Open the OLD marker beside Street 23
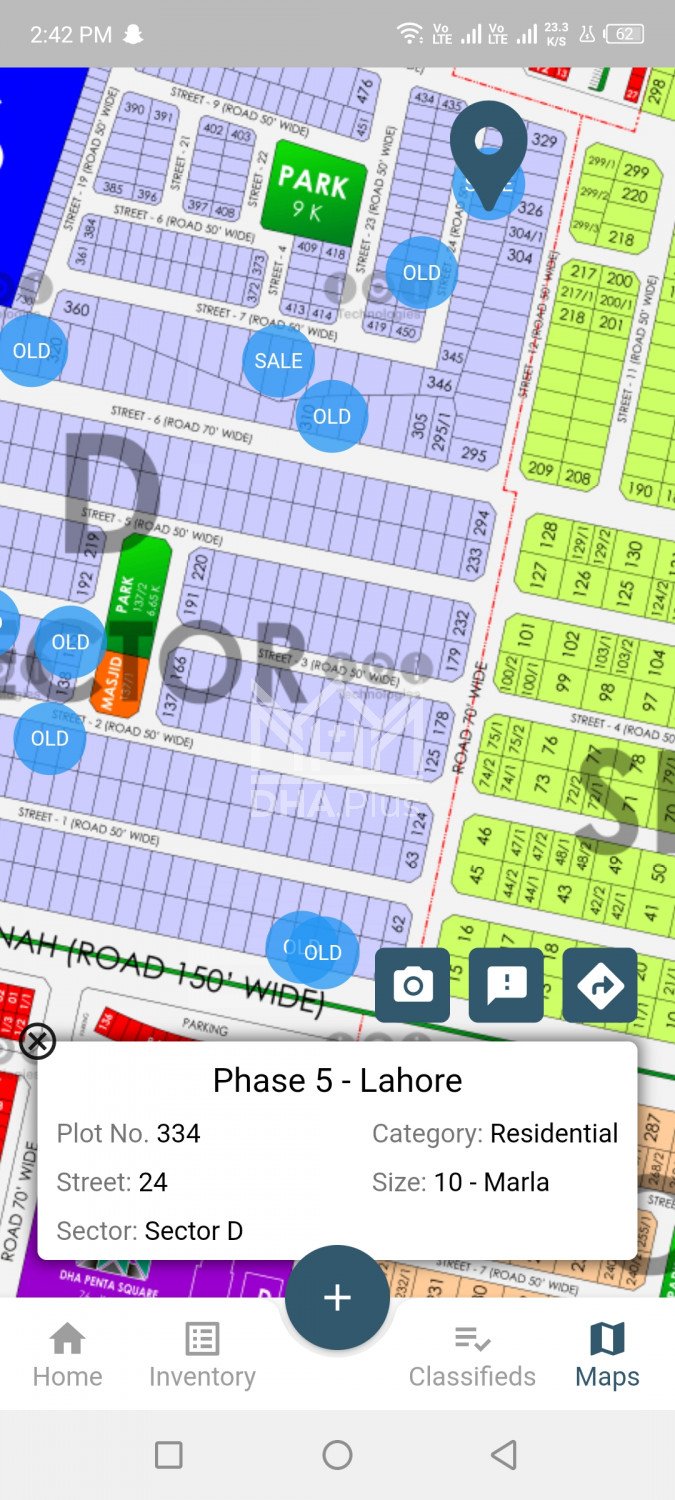Image resolution: width=675 pixels, height=1500 pixels. (421, 273)
